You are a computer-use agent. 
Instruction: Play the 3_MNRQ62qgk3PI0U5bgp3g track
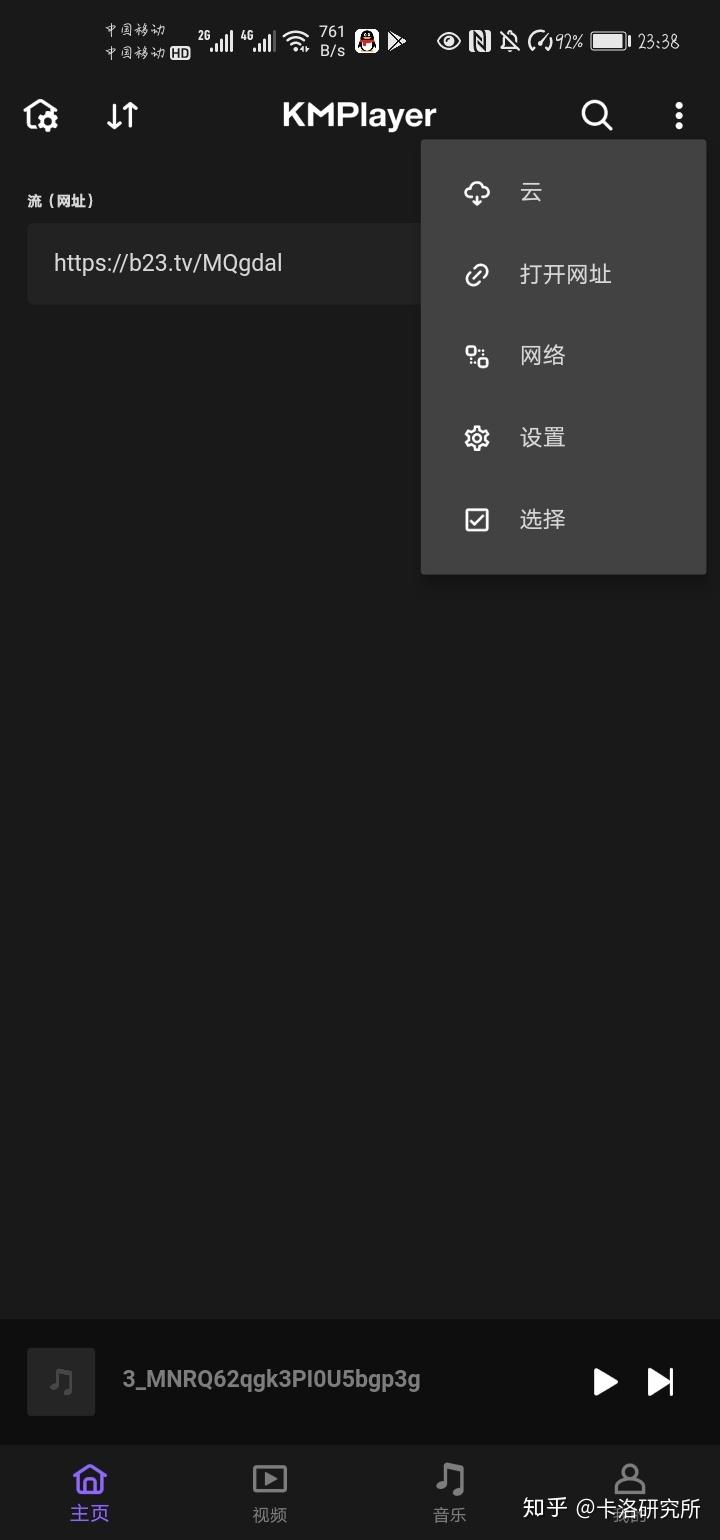pyautogui.click(x=605, y=1381)
